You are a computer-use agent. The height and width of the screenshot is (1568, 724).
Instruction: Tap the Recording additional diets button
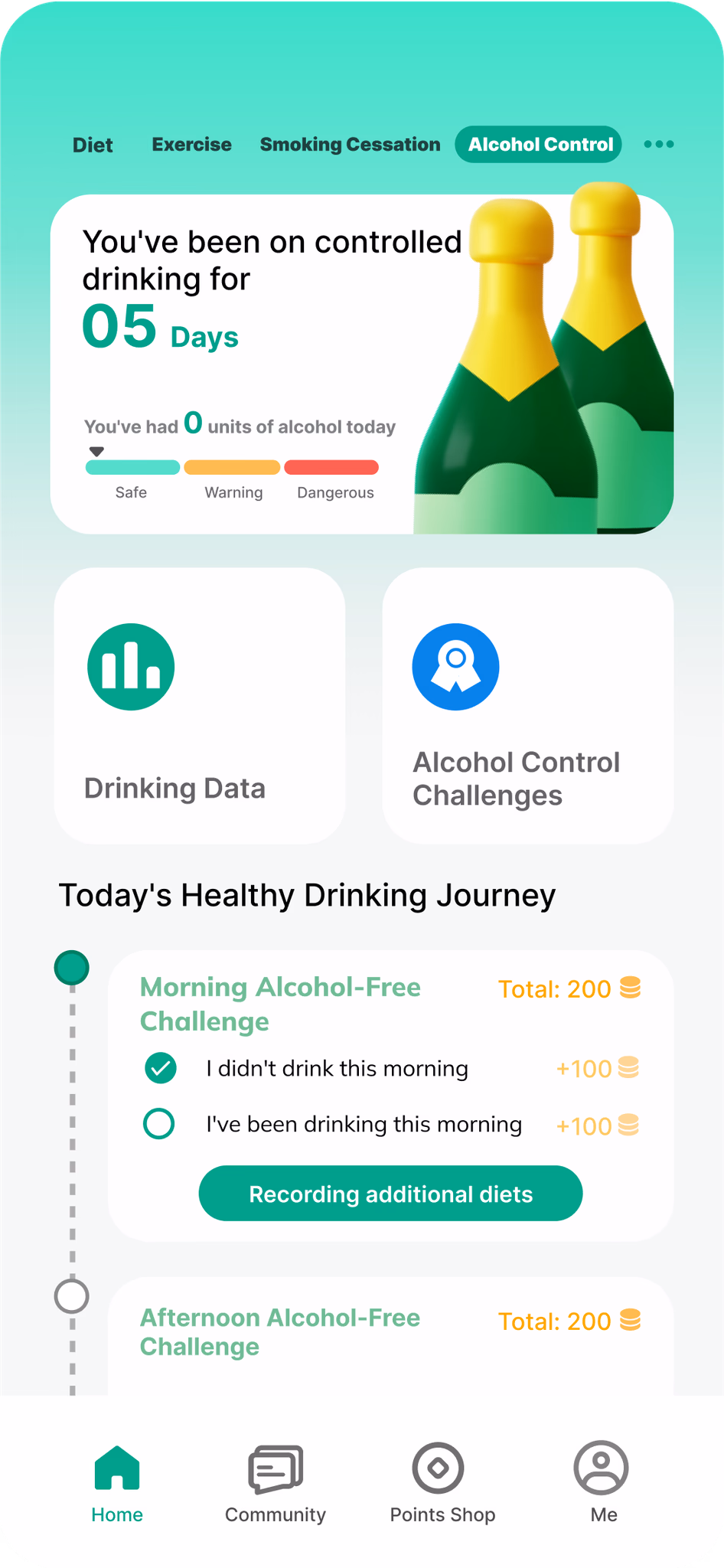[x=390, y=1194]
